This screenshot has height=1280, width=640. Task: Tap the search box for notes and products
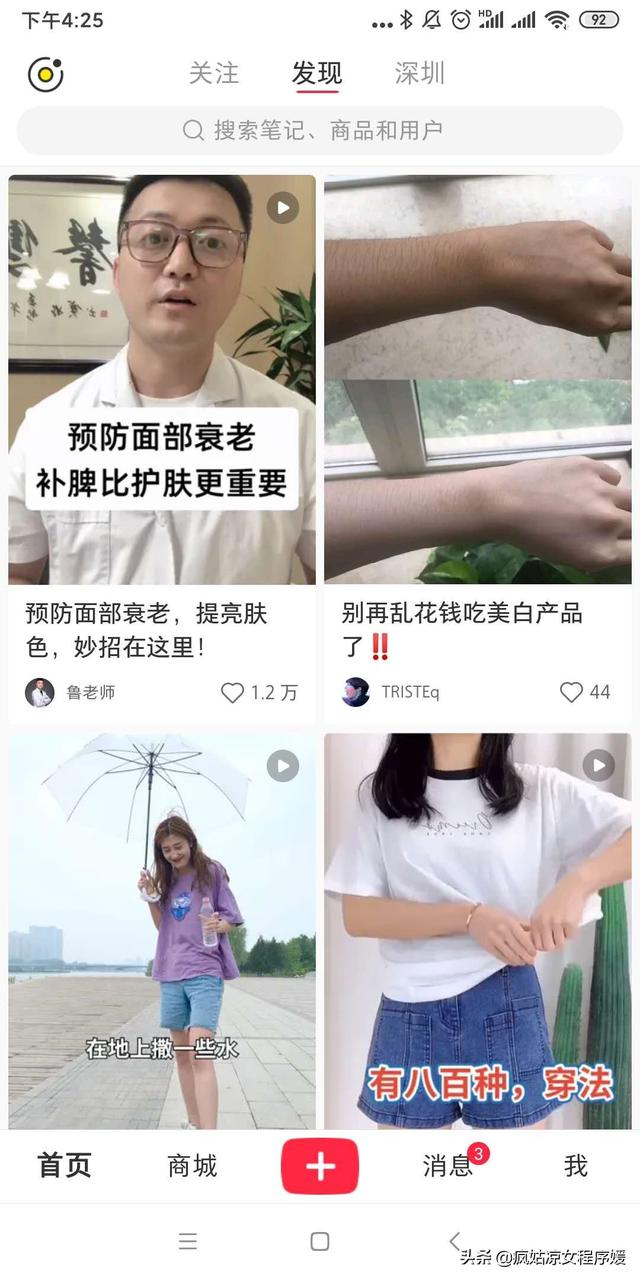[320, 130]
